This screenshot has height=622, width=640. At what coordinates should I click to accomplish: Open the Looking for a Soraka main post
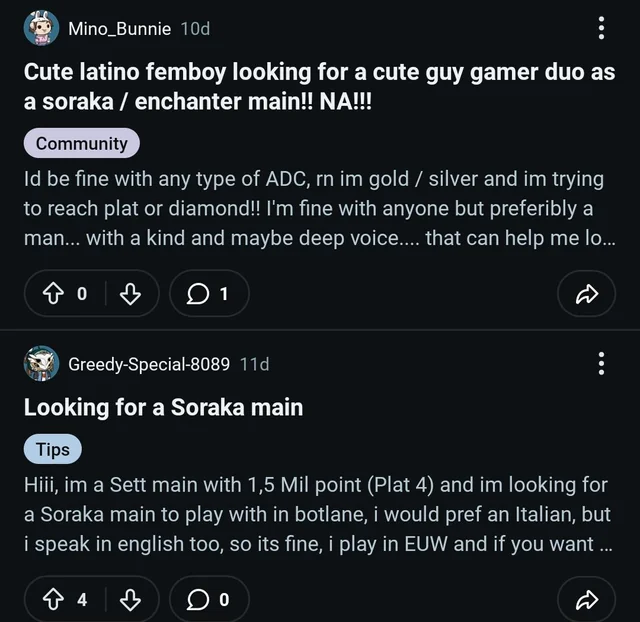[x=163, y=408]
